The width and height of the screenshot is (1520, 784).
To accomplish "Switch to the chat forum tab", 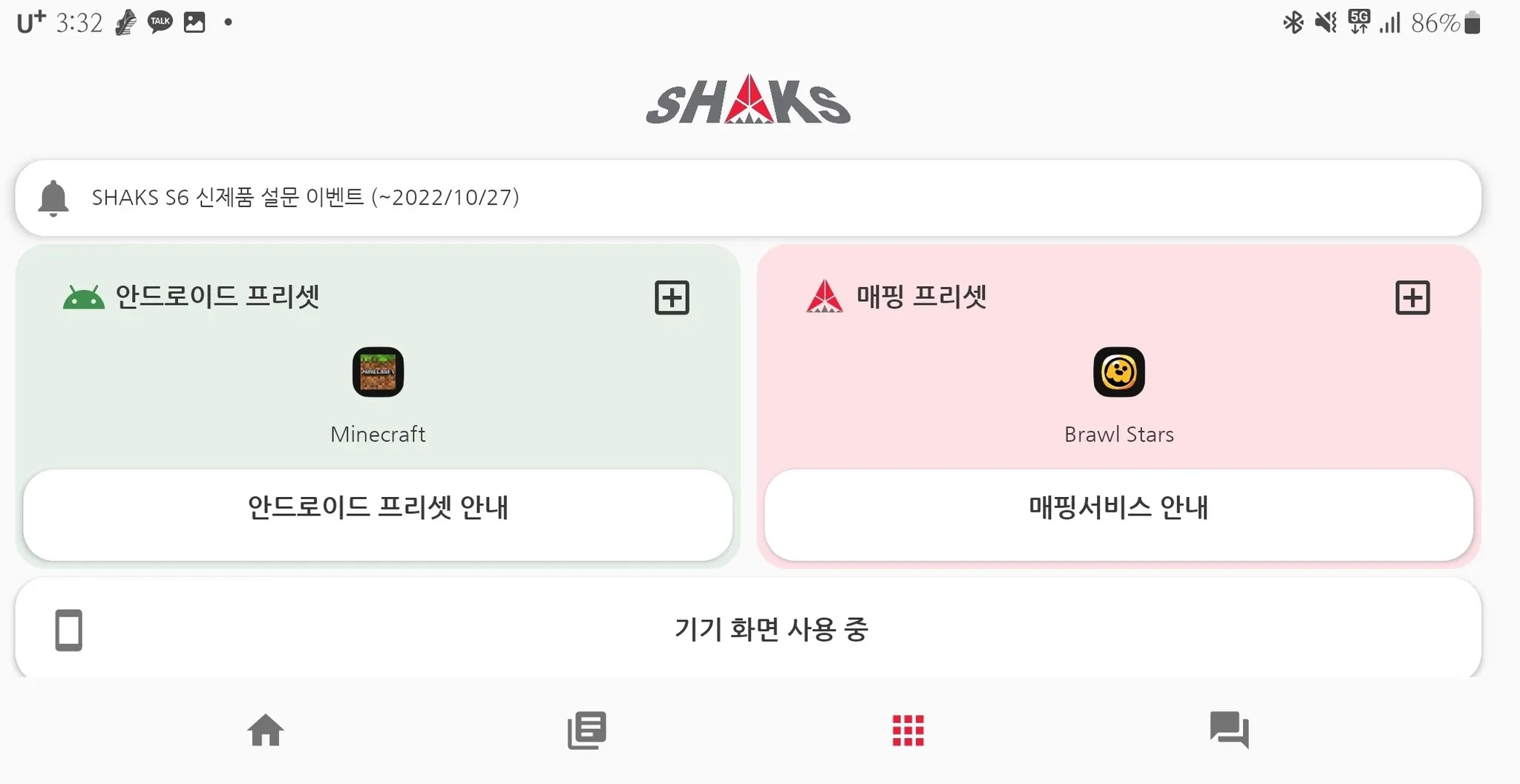I will [x=1229, y=731].
